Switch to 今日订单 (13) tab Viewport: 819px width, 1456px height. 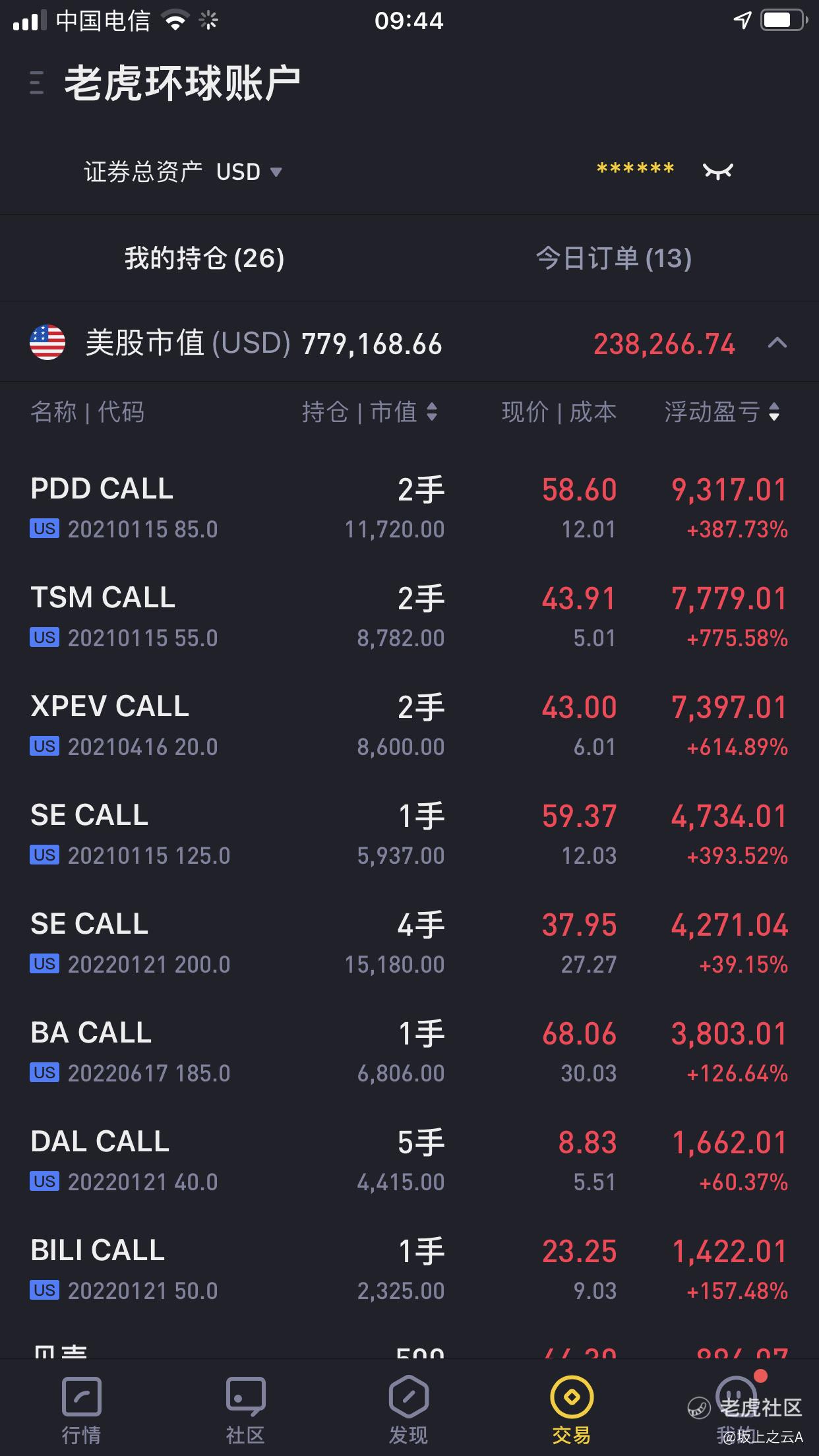coord(613,258)
